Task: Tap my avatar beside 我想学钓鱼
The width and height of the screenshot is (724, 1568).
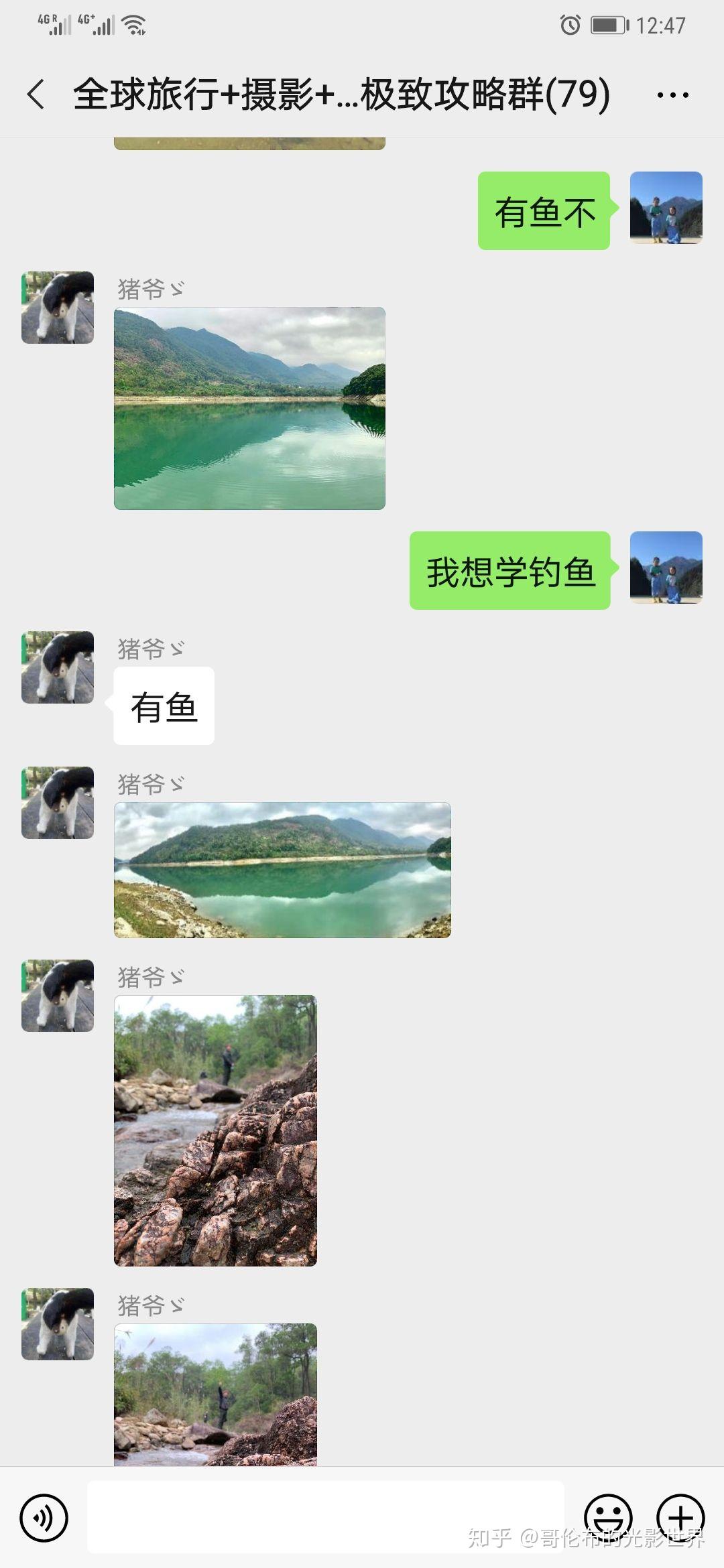Action: (666, 568)
